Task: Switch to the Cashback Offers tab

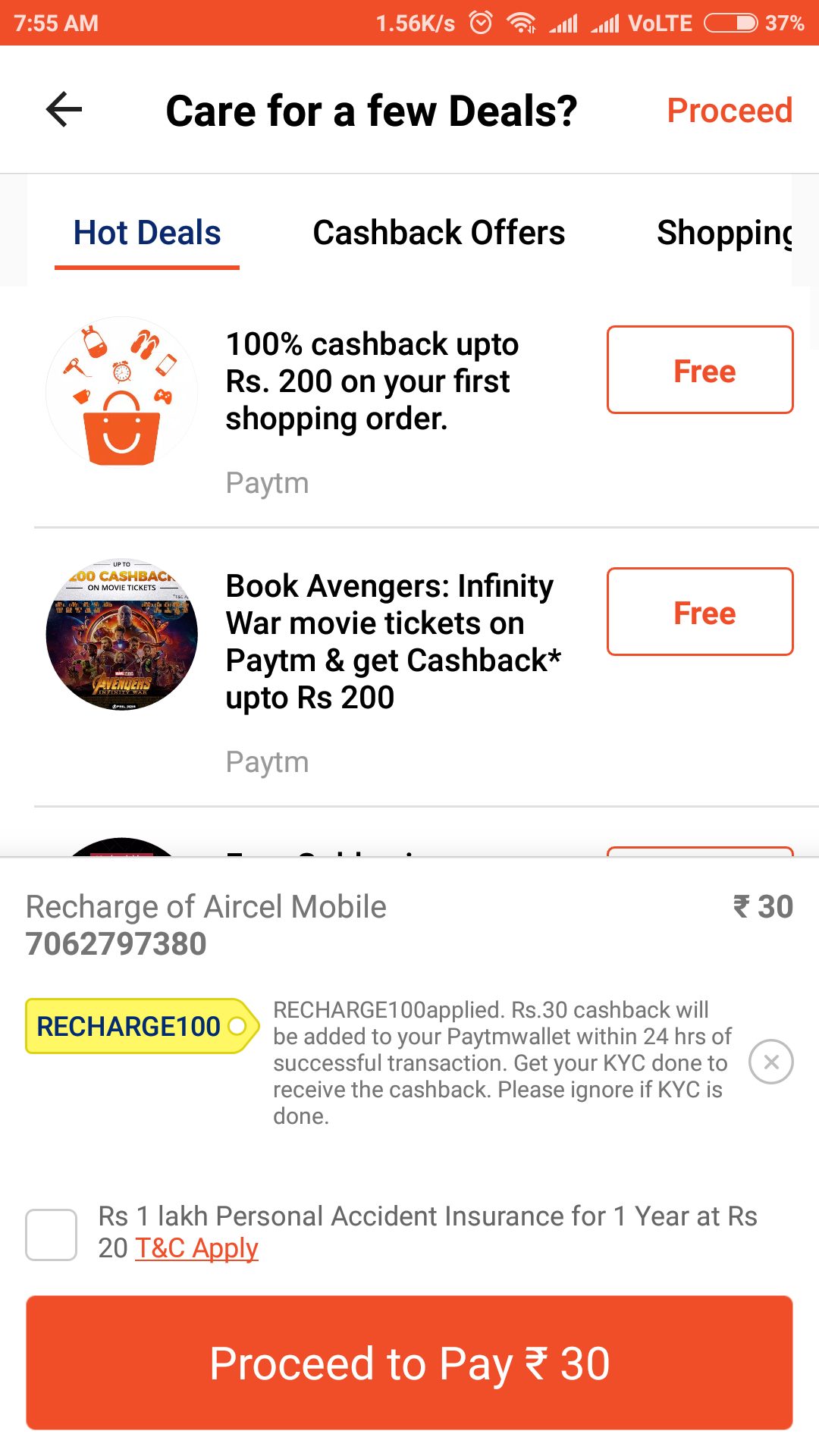Action: [438, 233]
